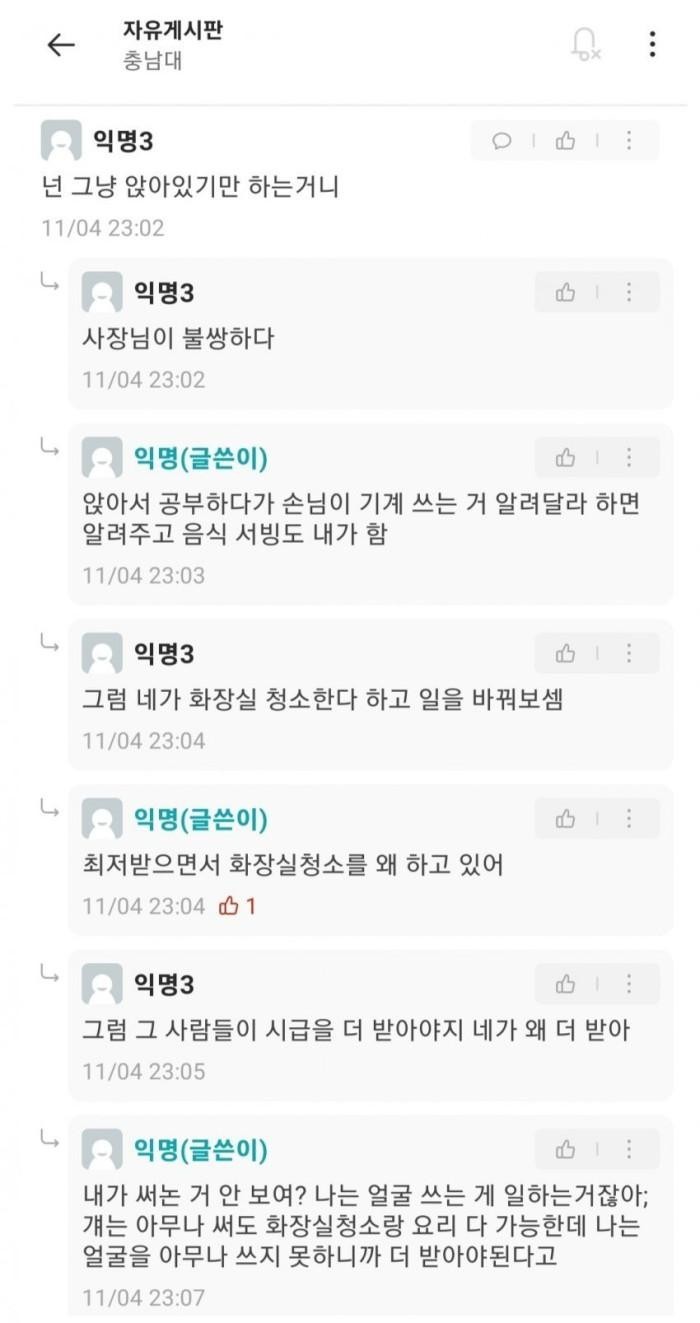Open more options on reply '앉아서 공부하다가'
This screenshot has height=1323, width=700.
click(629, 458)
